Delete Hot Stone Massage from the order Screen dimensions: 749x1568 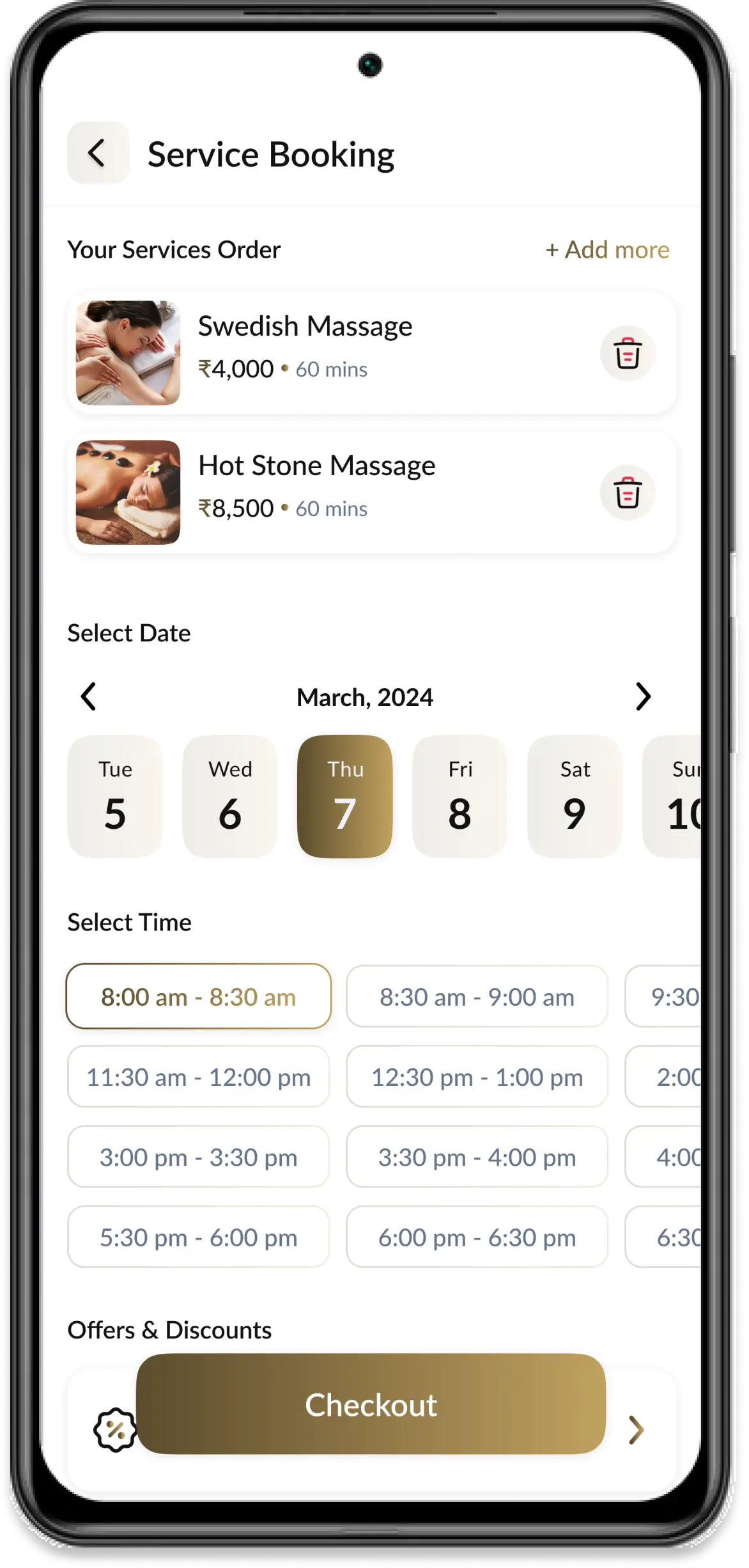pyautogui.click(x=627, y=492)
